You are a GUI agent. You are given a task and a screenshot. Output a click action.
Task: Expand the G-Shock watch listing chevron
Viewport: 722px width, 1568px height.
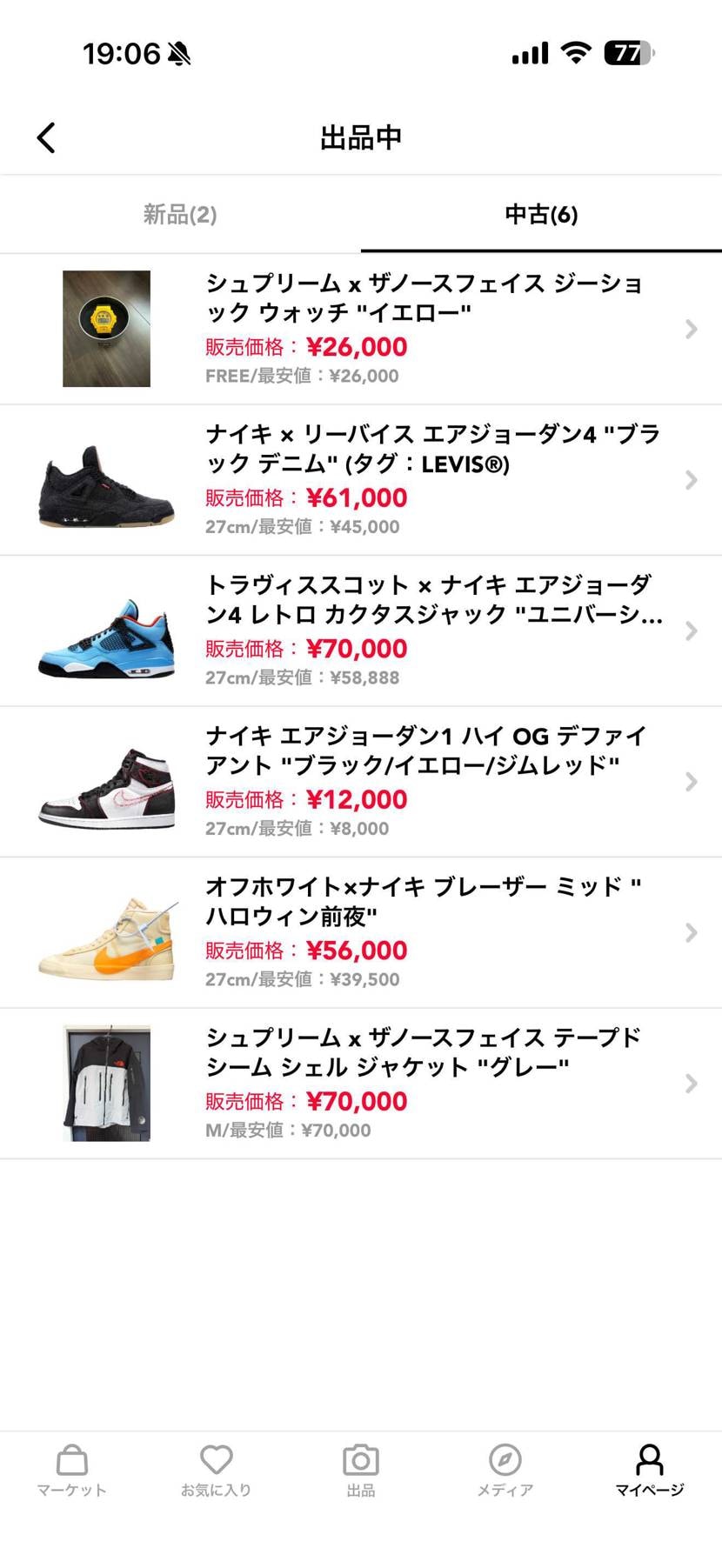coord(692,329)
